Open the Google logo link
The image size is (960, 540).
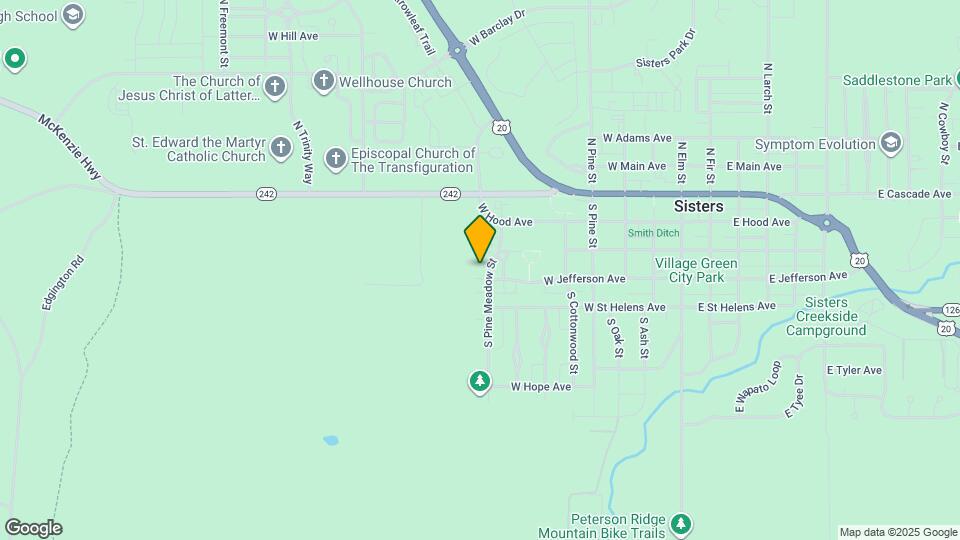pos(33,528)
